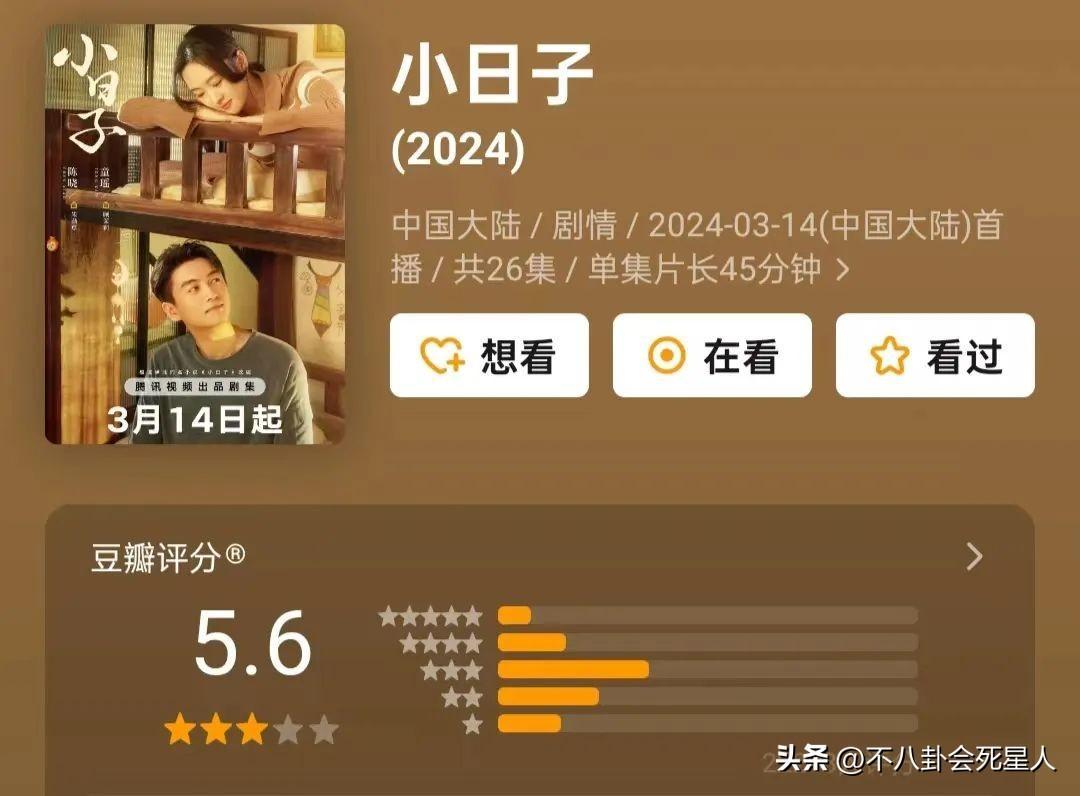Mark 小日子 as 想看

click(x=489, y=356)
